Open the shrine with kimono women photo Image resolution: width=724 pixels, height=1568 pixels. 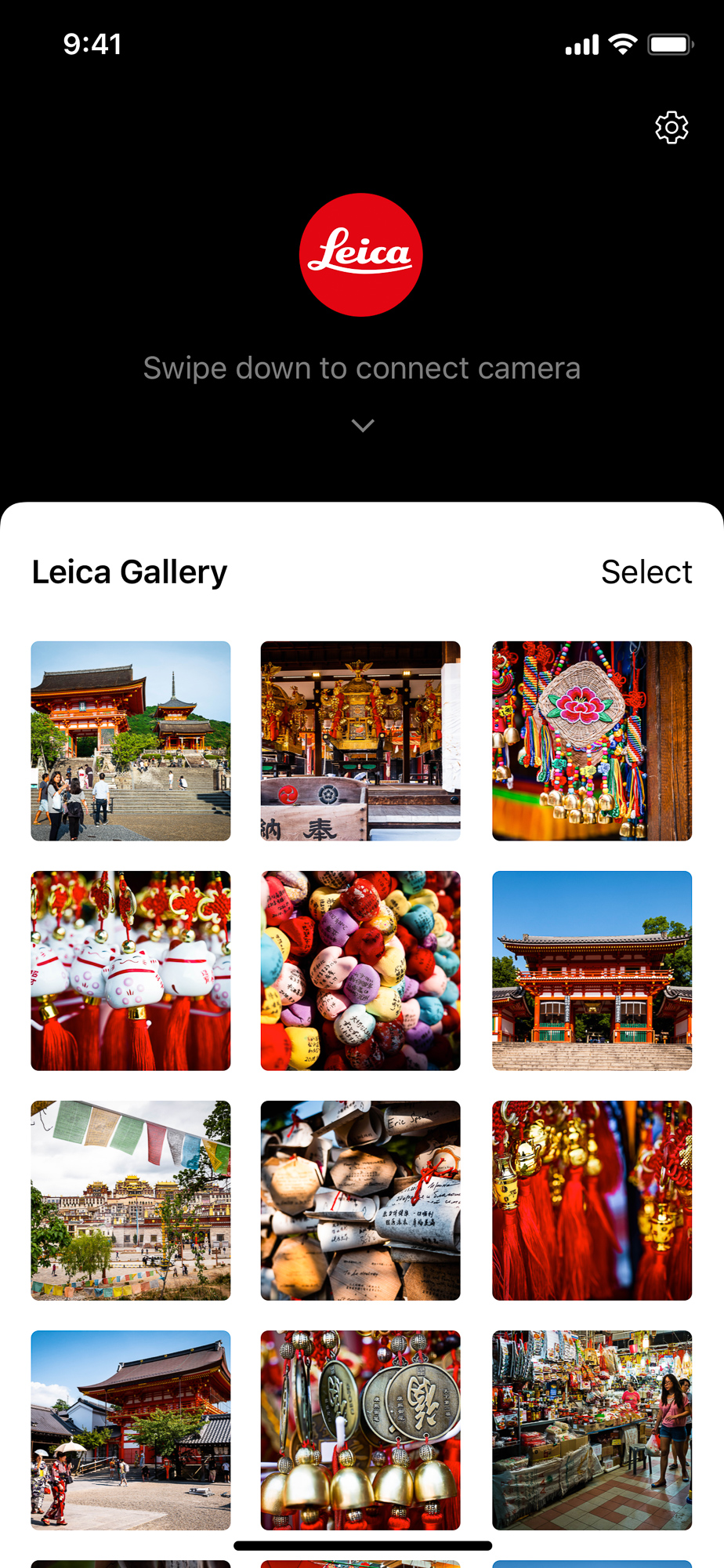[131, 1430]
